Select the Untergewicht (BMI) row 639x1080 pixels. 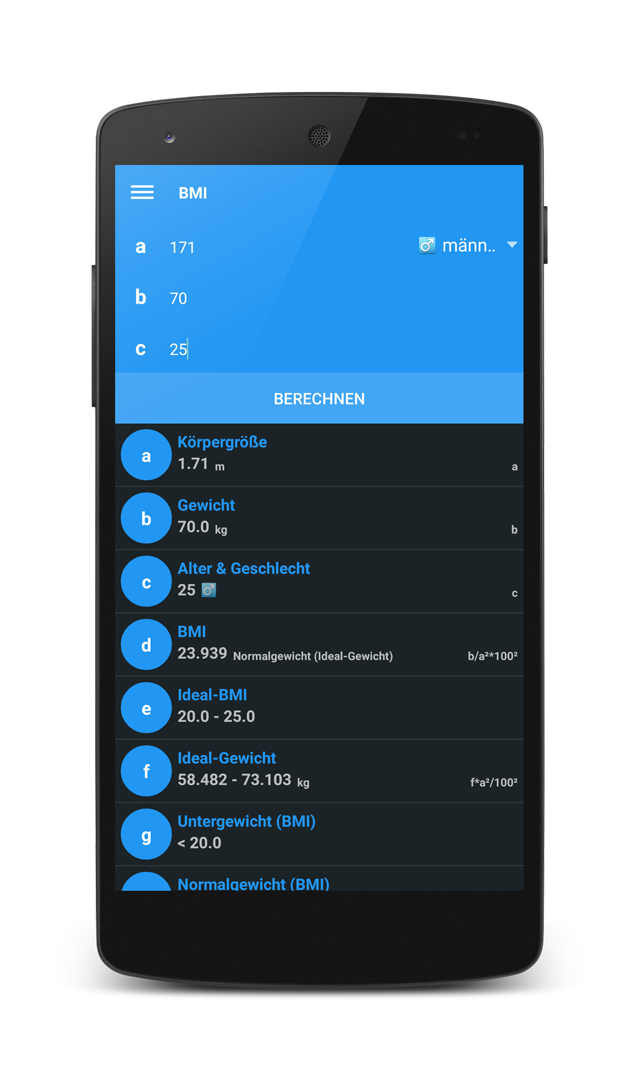tap(319, 834)
